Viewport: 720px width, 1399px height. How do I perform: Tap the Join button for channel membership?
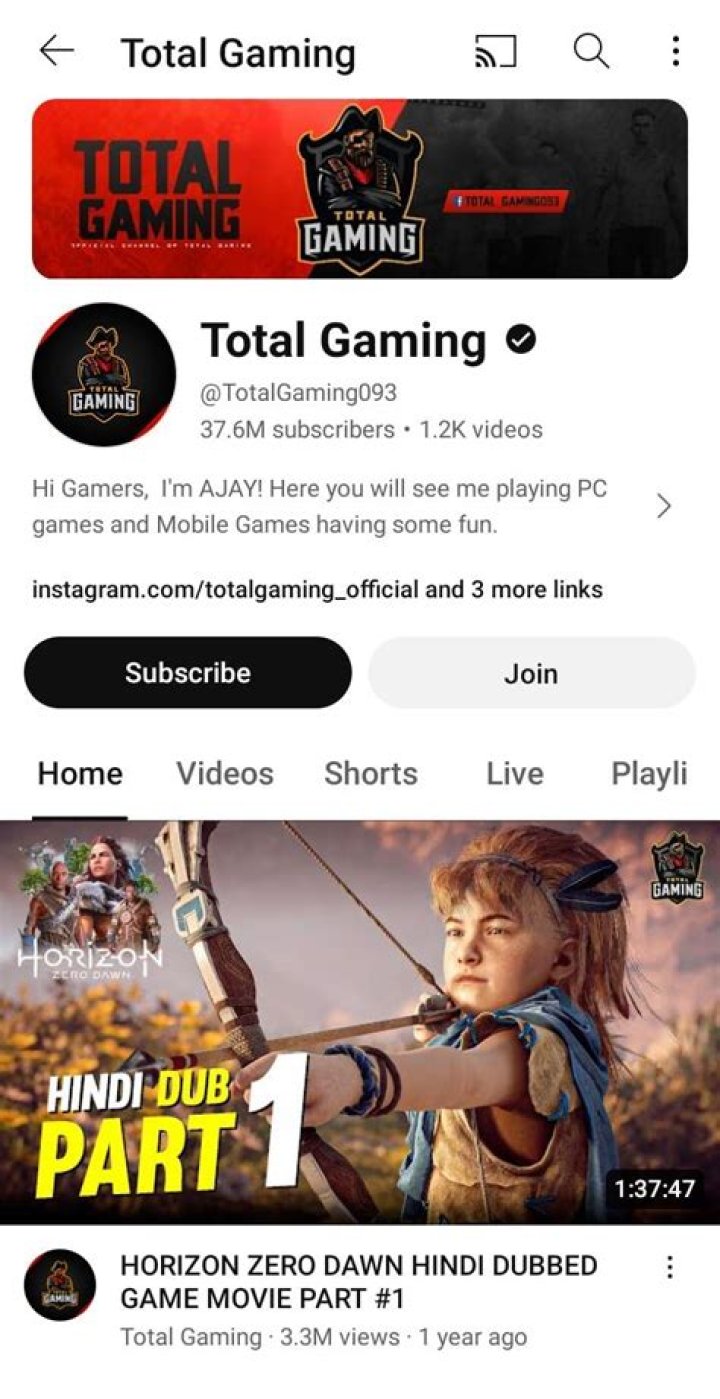pyautogui.click(x=531, y=672)
